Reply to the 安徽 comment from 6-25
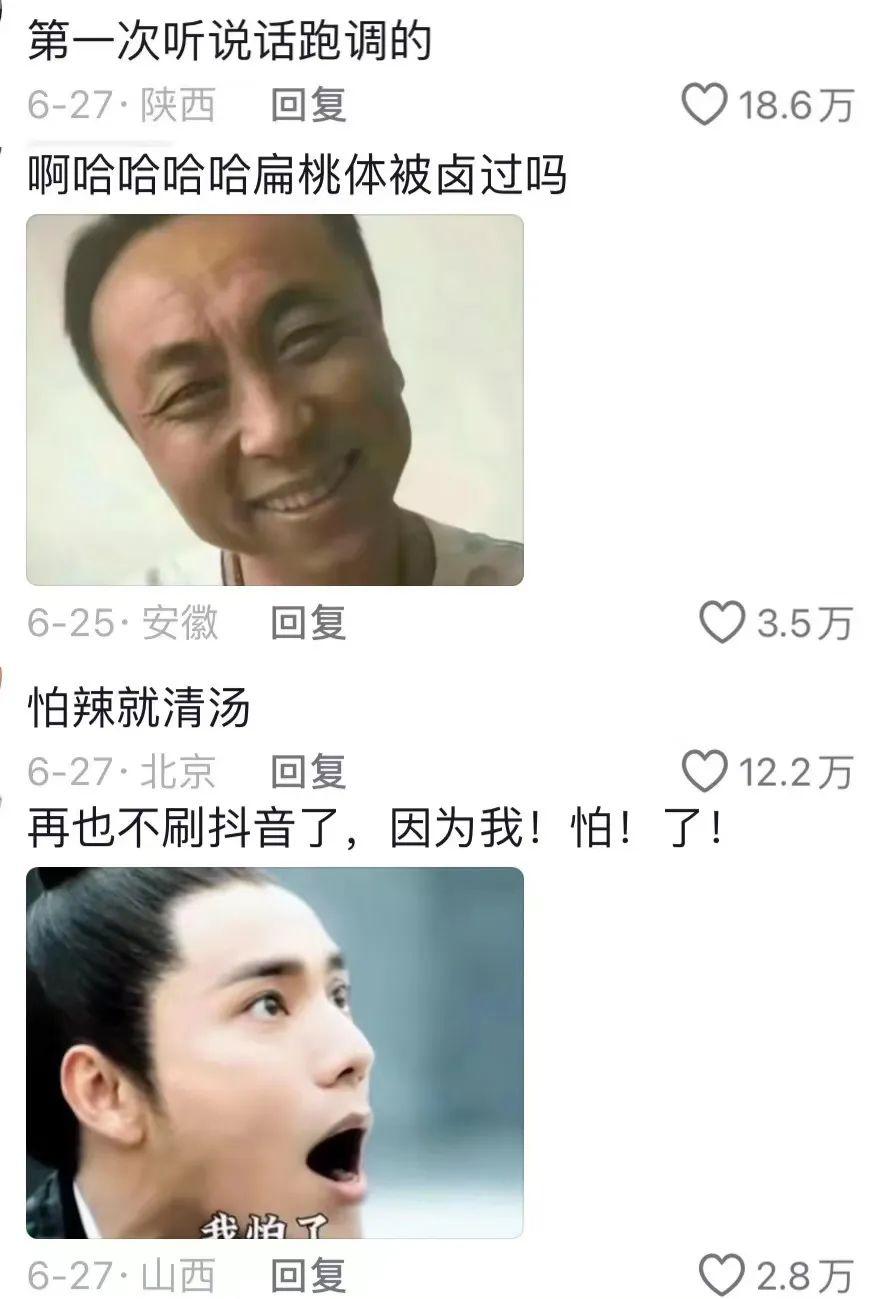882x1299 pixels. pos(309,623)
